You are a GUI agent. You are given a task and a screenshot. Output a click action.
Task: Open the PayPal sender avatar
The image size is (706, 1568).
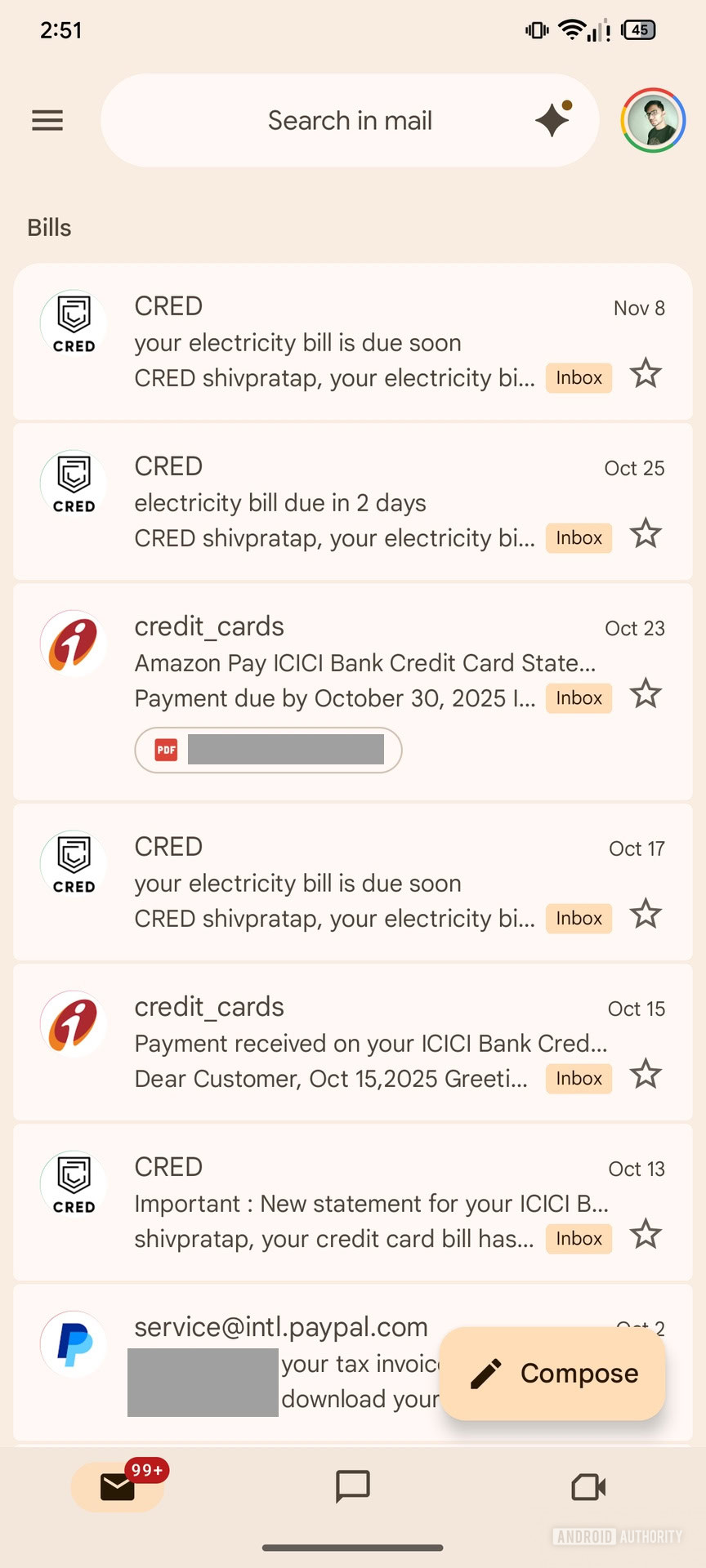[73, 1343]
